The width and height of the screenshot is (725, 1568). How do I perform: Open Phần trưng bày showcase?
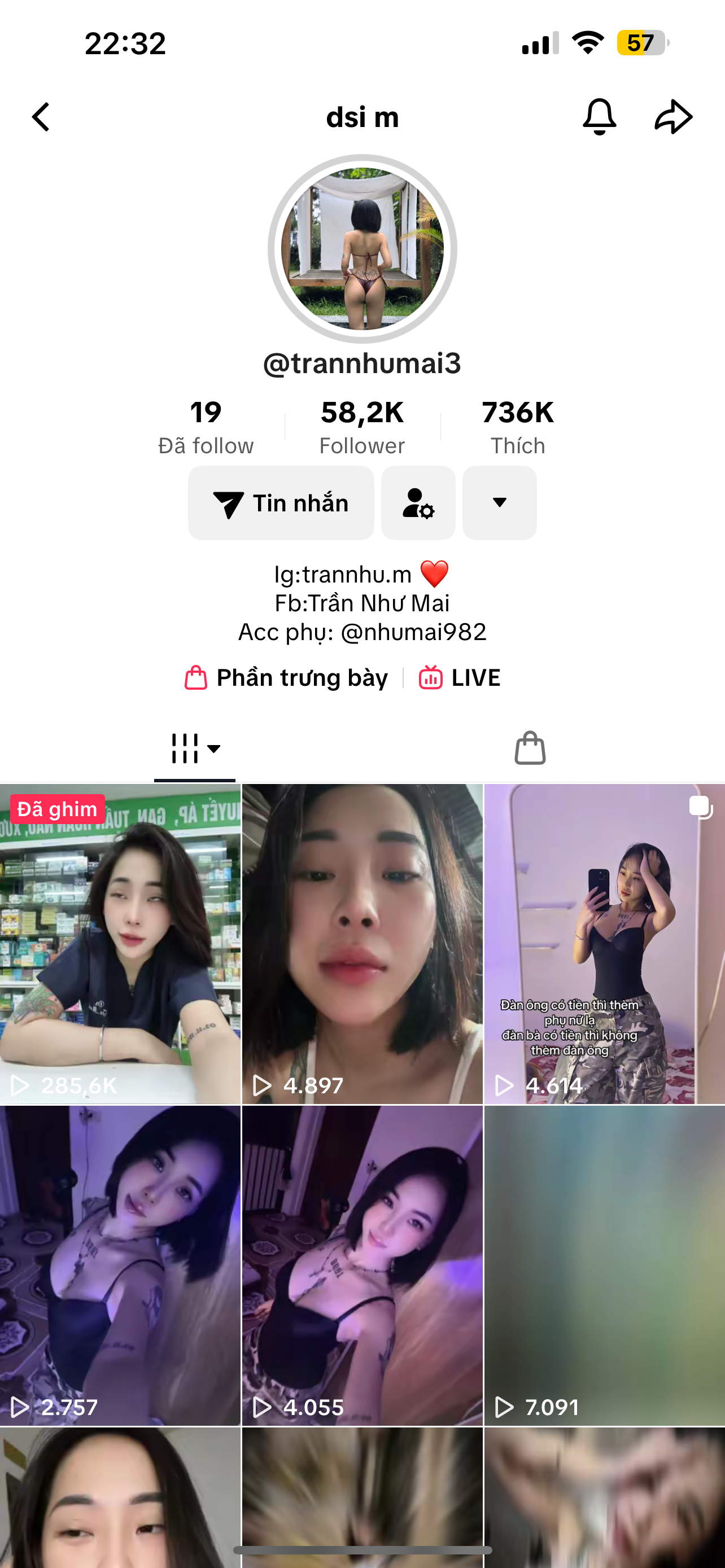(287, 677)
